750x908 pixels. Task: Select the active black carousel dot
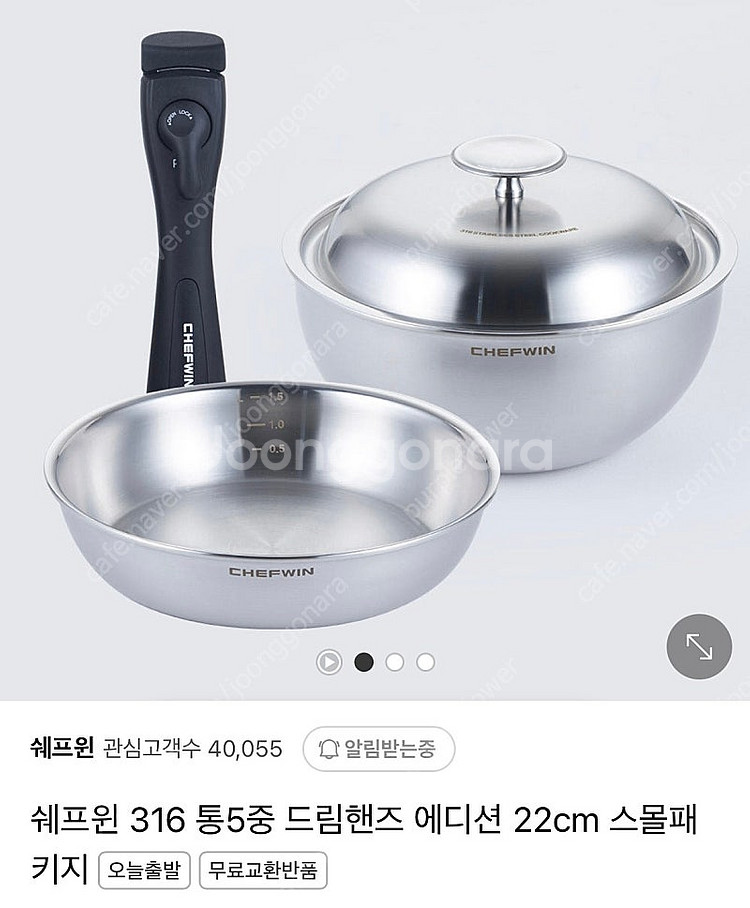tap(365, 662)
